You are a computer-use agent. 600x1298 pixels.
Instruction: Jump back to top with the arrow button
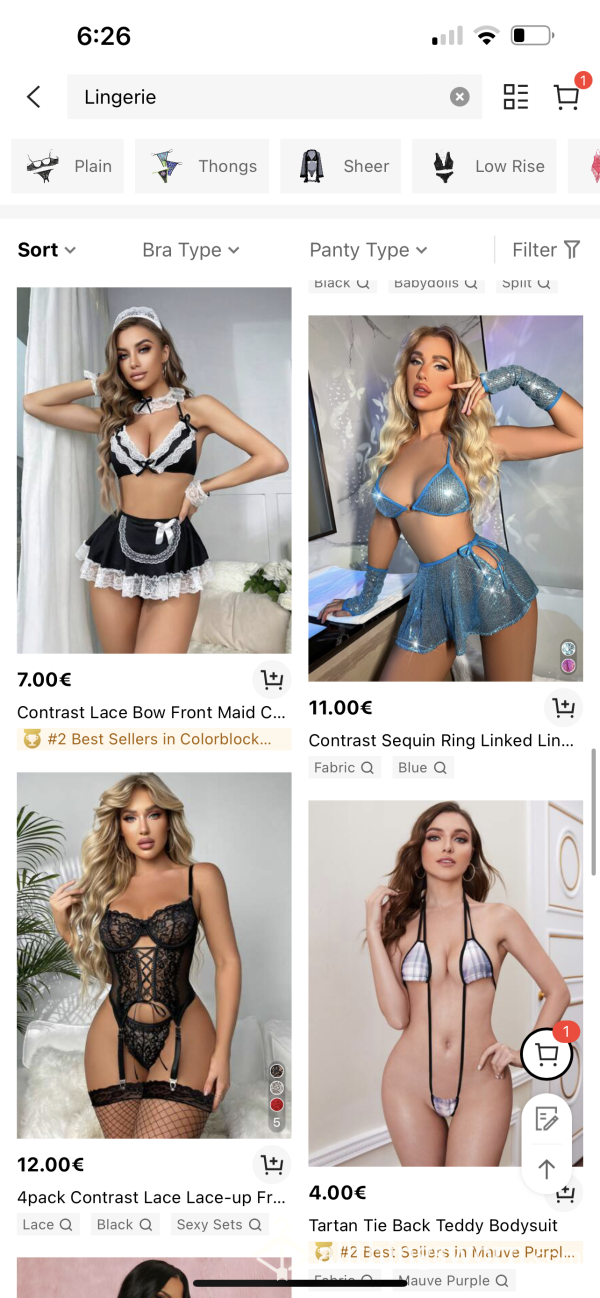click(546, 1169)
